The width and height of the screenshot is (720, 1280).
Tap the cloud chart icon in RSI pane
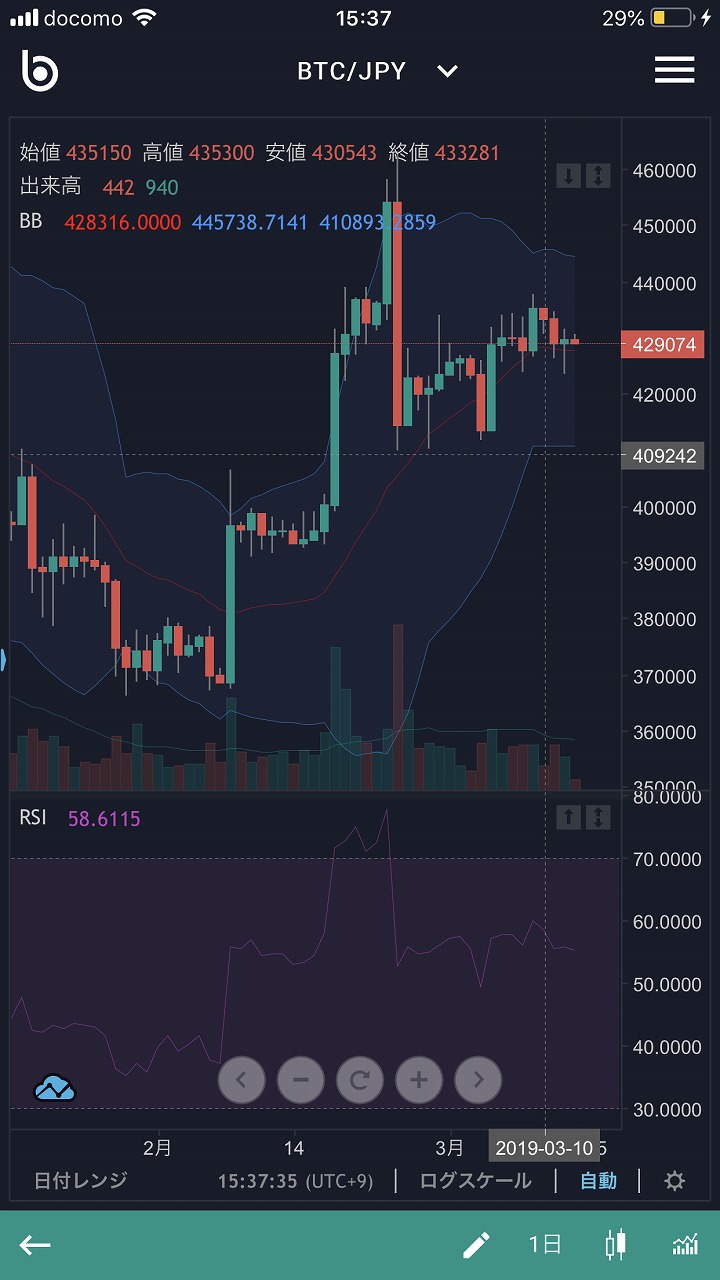[x=55, y=1088]
